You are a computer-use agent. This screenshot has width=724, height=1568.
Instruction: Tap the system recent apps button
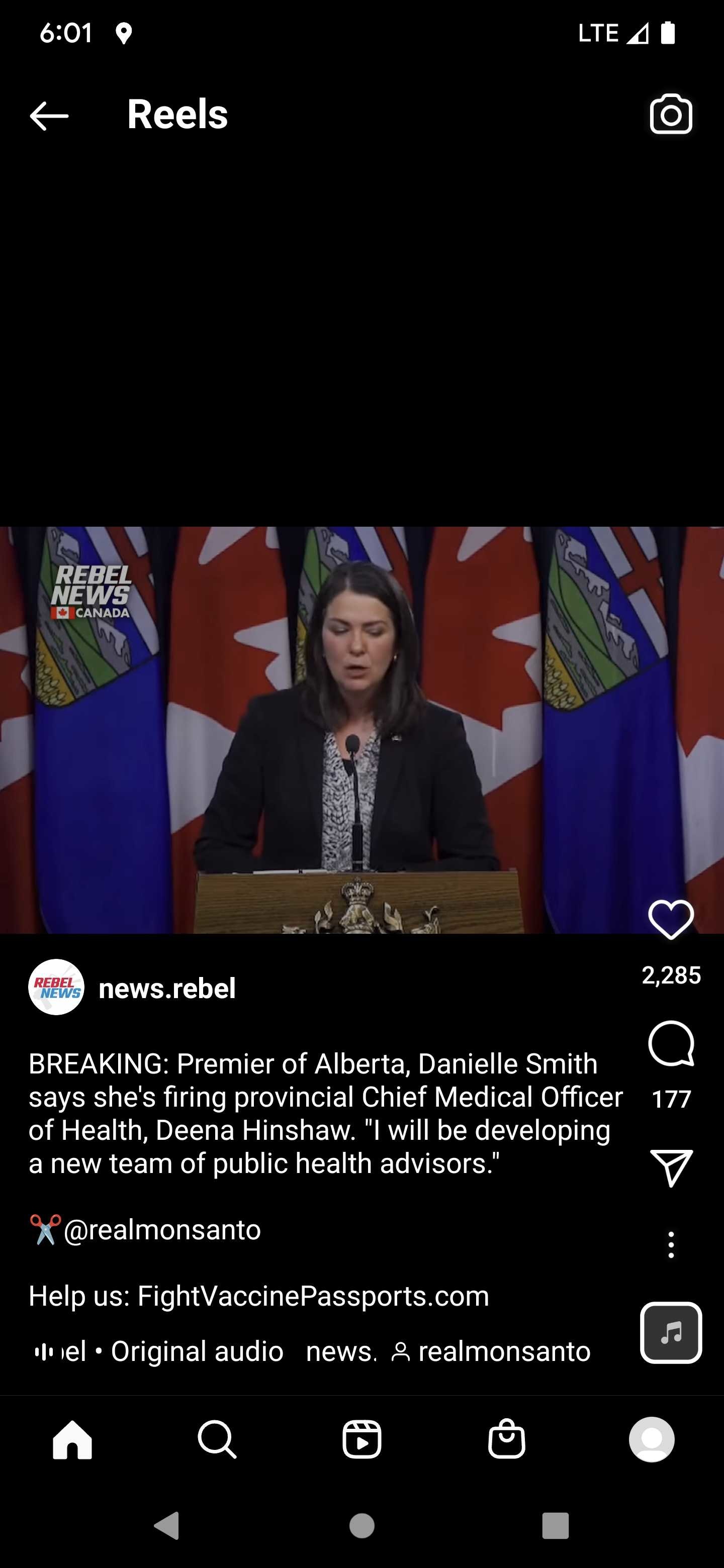556,1526
